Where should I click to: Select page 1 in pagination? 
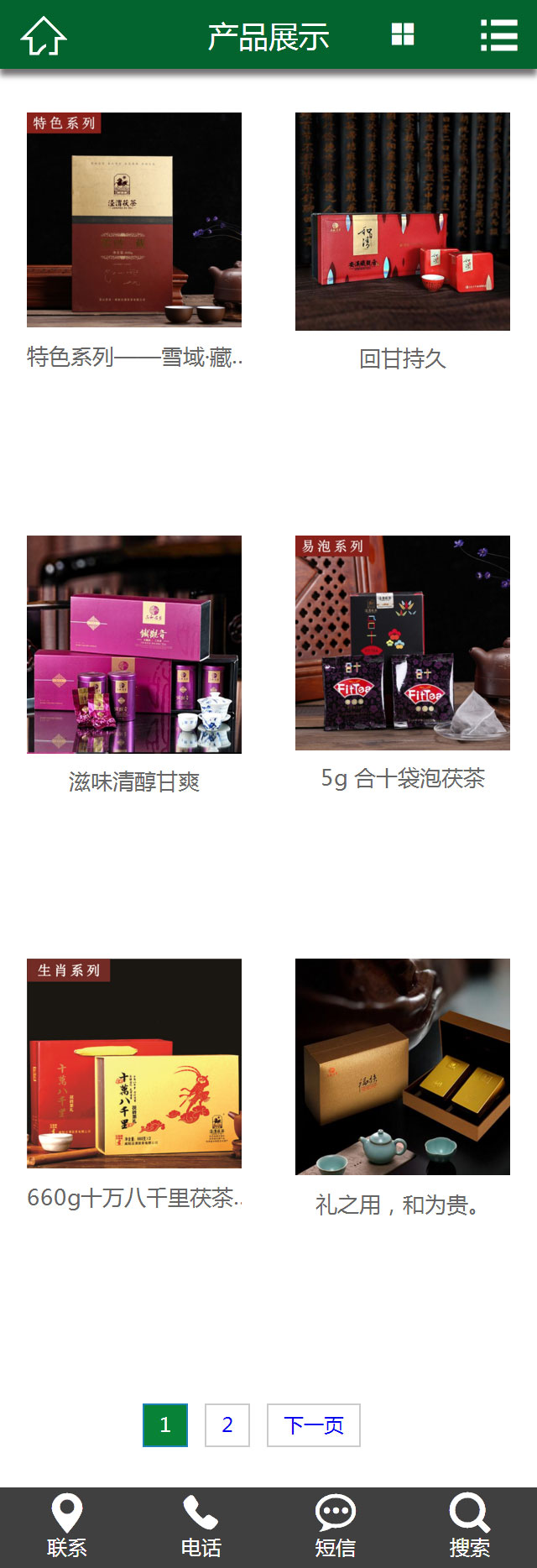click(165, 1424)
